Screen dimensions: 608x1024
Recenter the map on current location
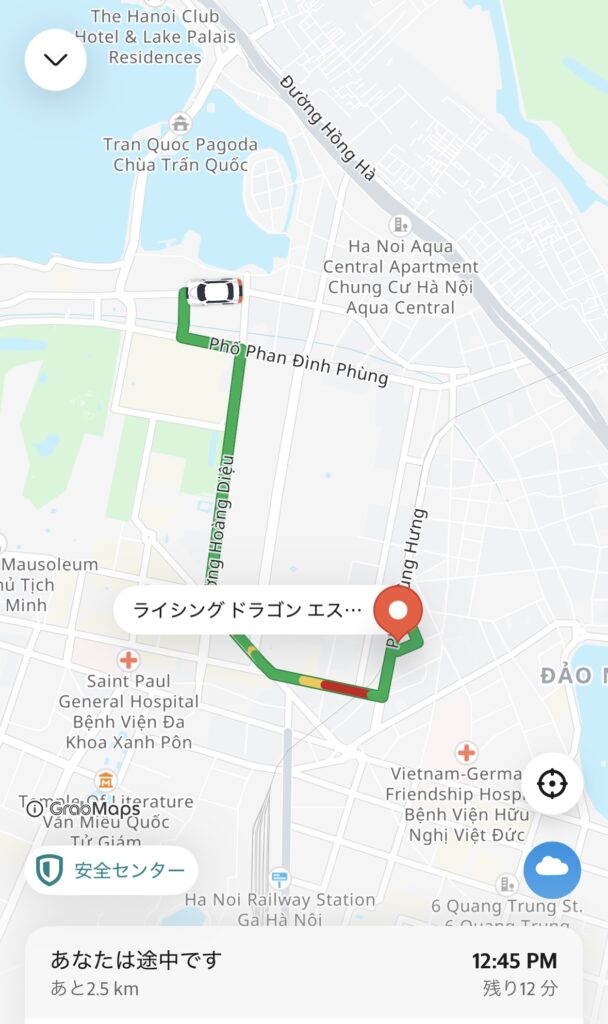[552, 783]
